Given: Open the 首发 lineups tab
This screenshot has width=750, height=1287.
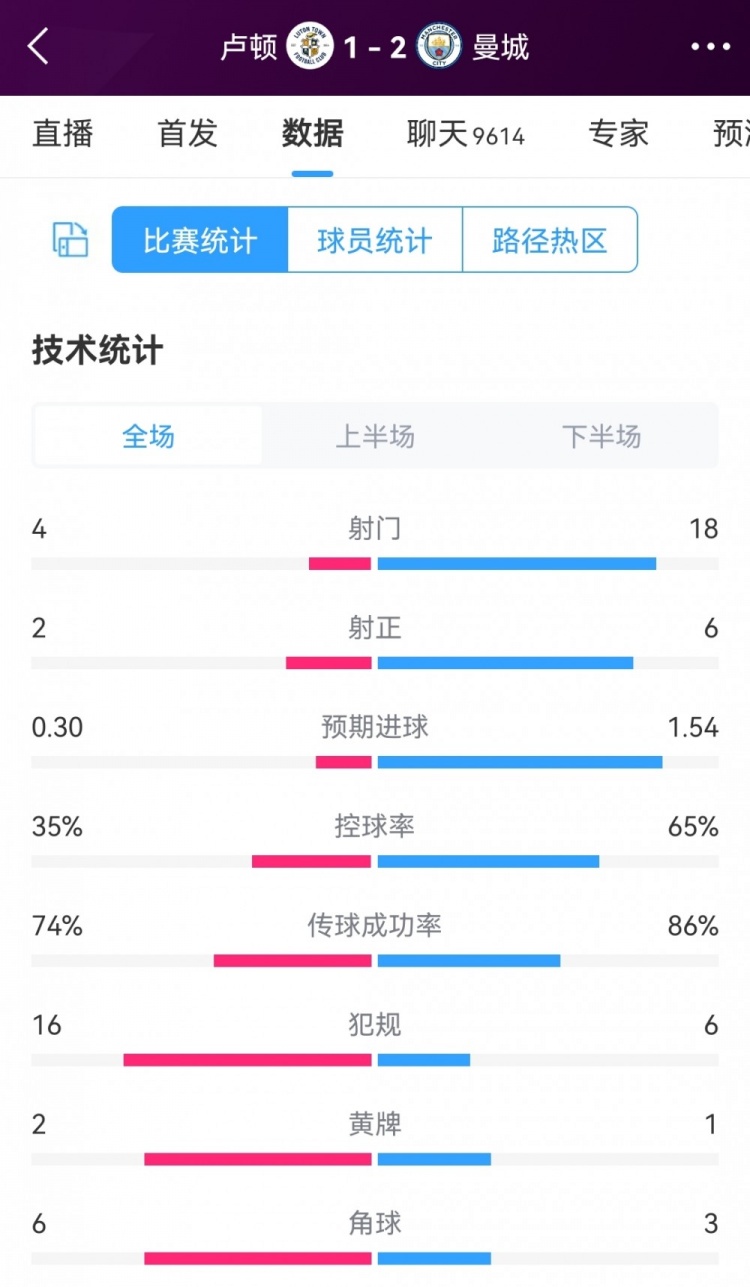Looking at the screenshot, I should (187, 135).
